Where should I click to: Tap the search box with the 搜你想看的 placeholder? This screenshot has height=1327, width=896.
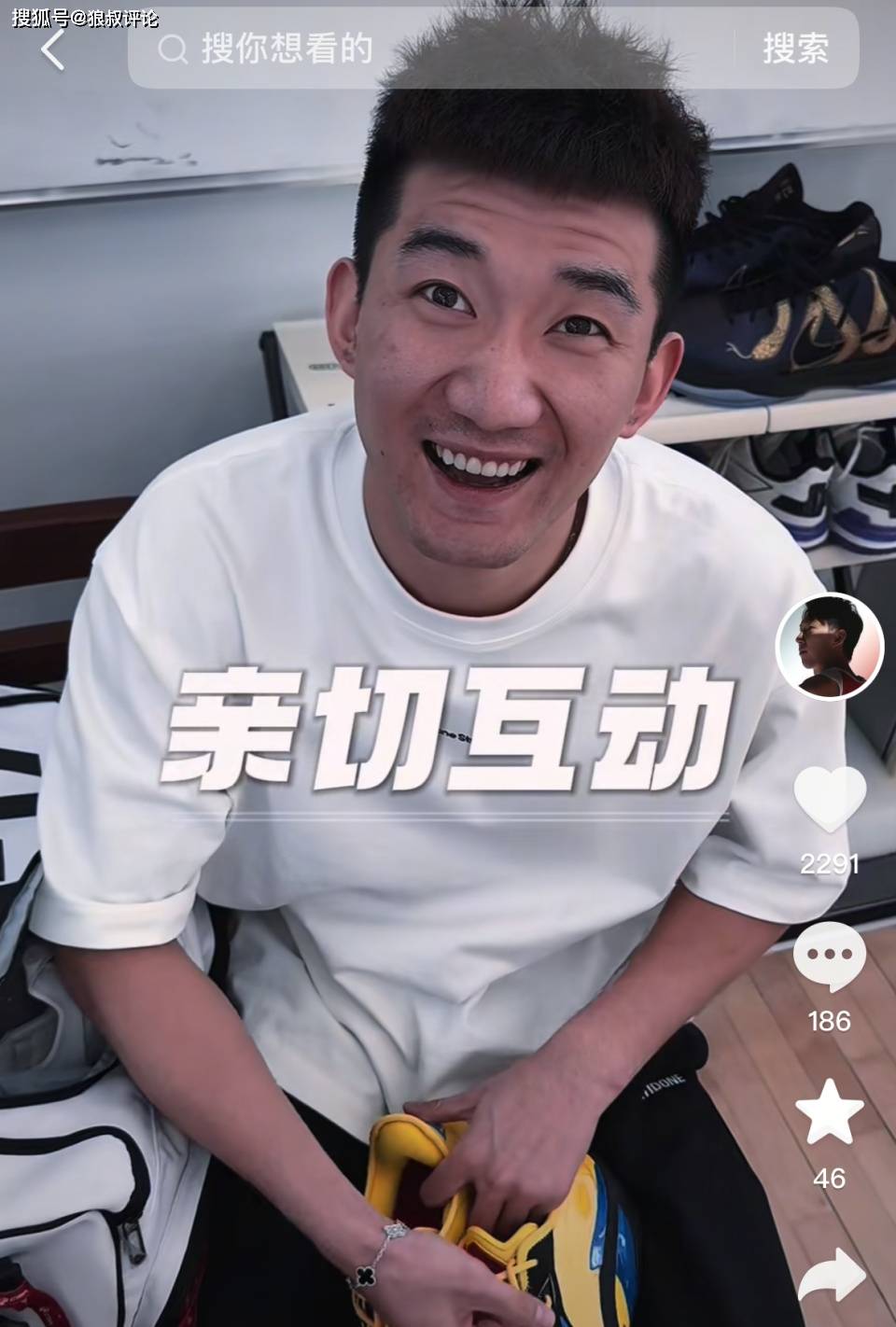[x=429, y=49]
